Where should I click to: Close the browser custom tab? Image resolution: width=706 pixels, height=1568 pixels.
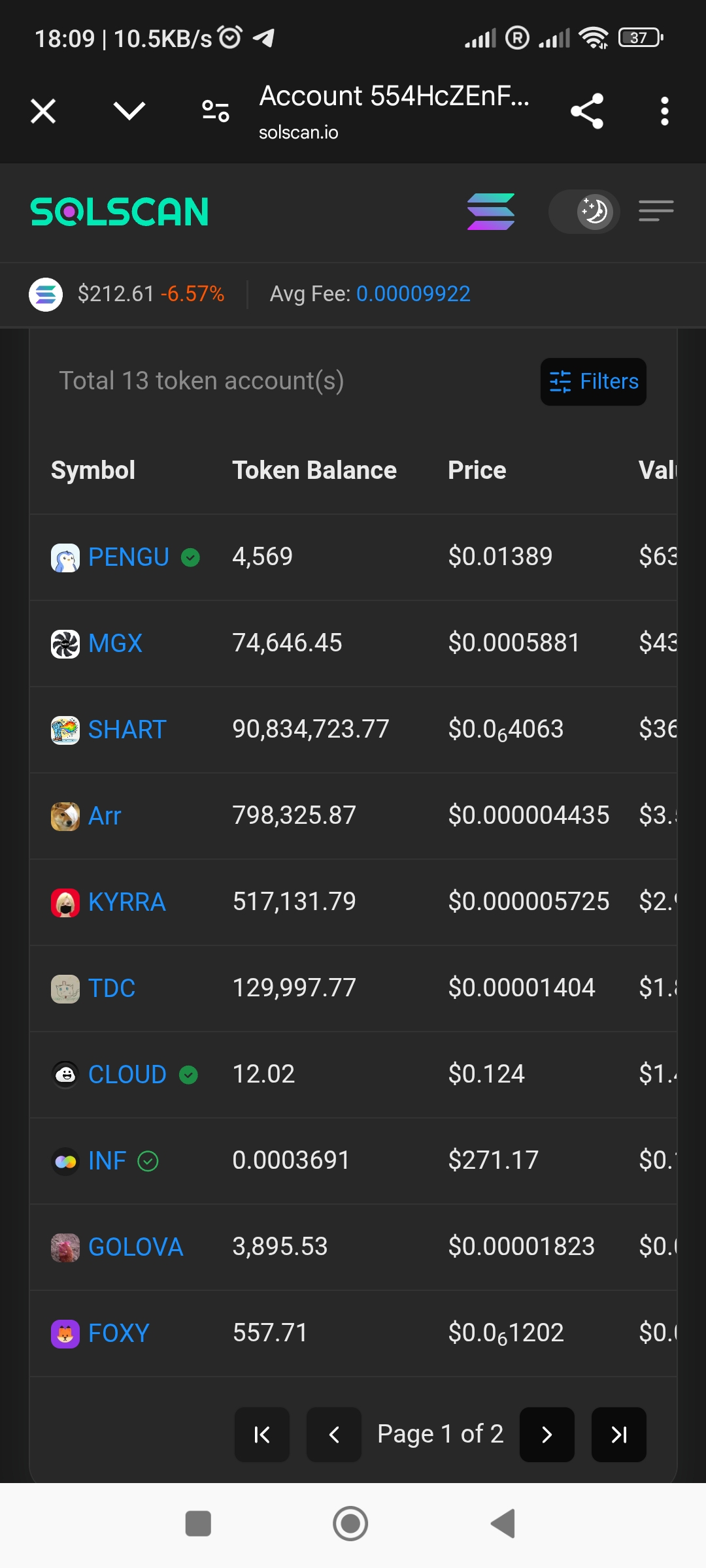pos(43,111)
